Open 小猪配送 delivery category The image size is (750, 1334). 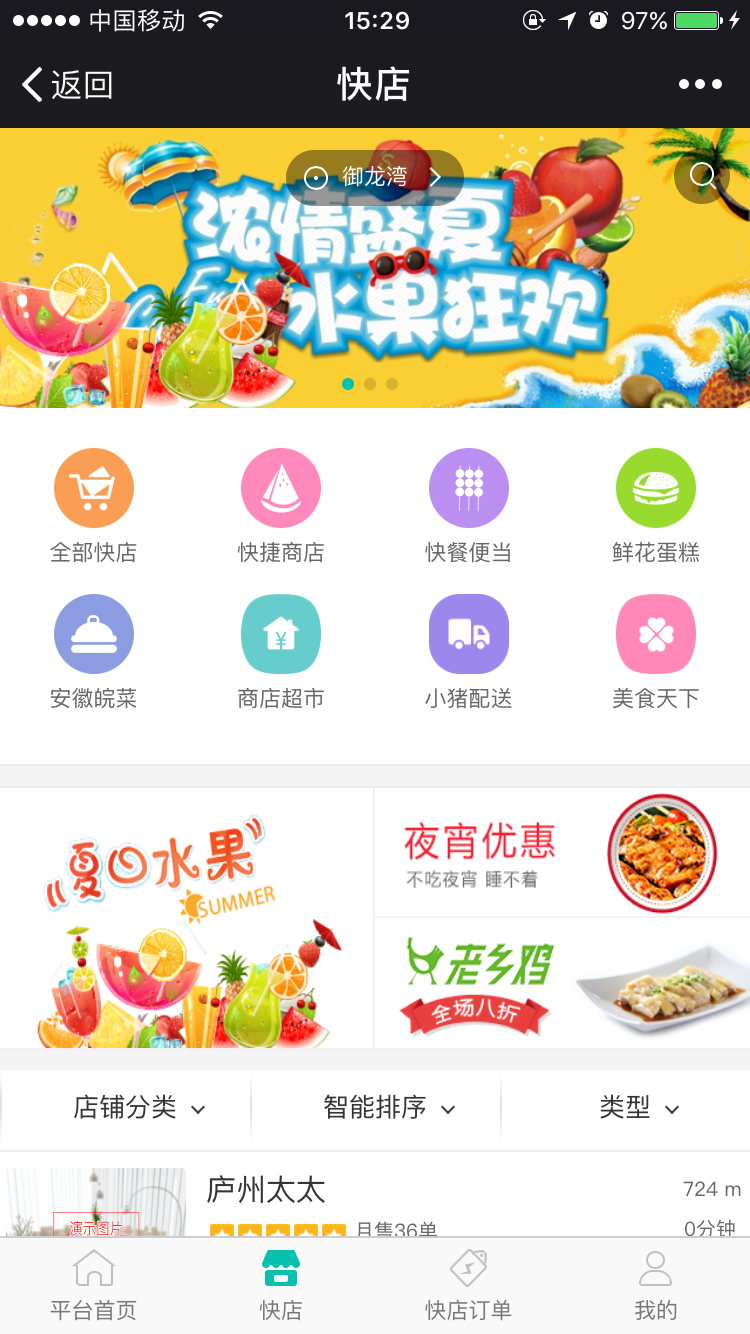[468, 652]
